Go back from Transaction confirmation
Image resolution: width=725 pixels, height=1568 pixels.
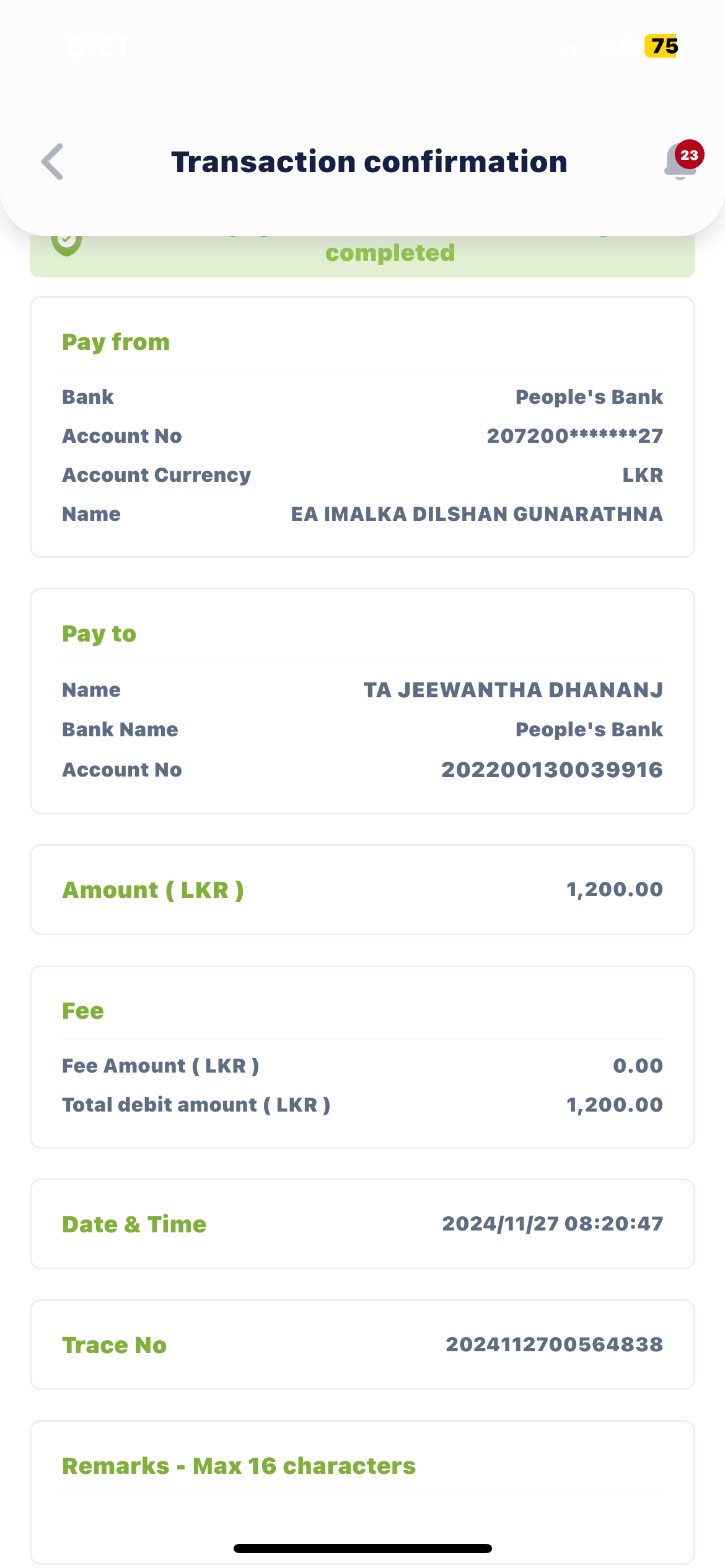point(53,162)
